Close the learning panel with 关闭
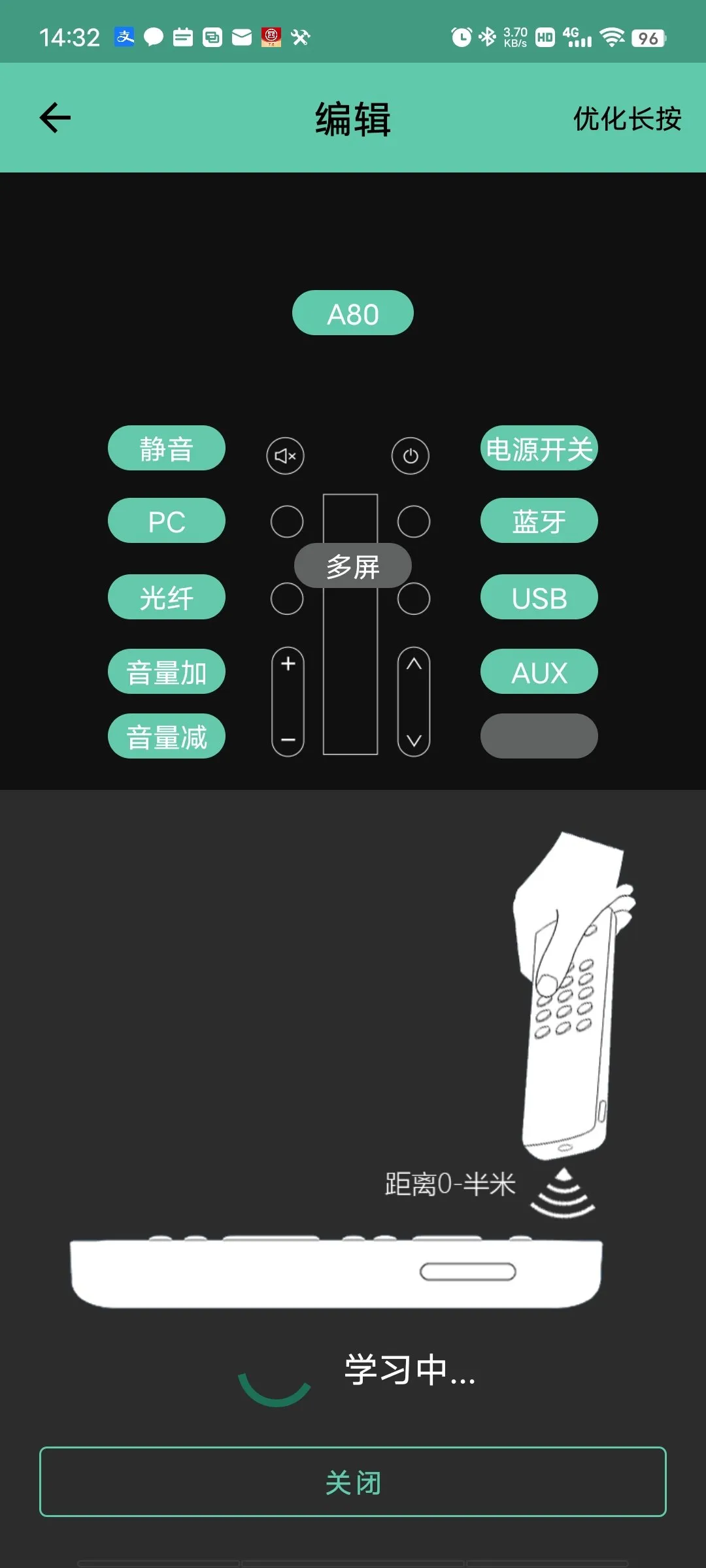 tap(352, 1482)
